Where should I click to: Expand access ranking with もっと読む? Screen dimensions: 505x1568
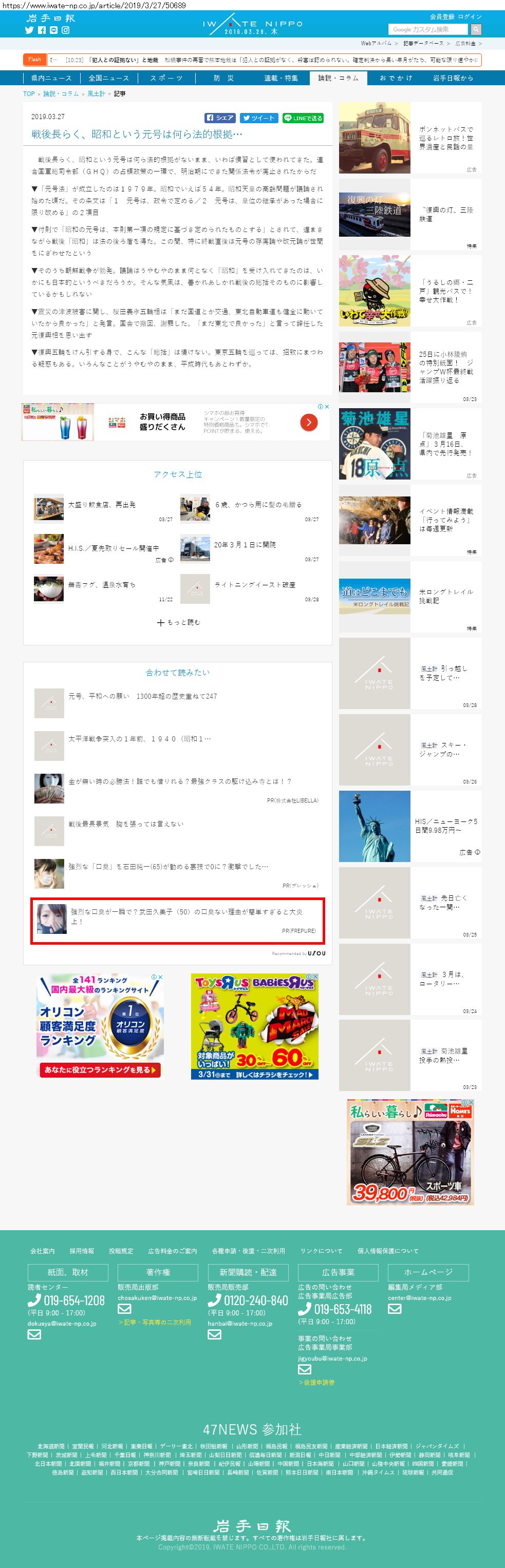tap(178, 622)
